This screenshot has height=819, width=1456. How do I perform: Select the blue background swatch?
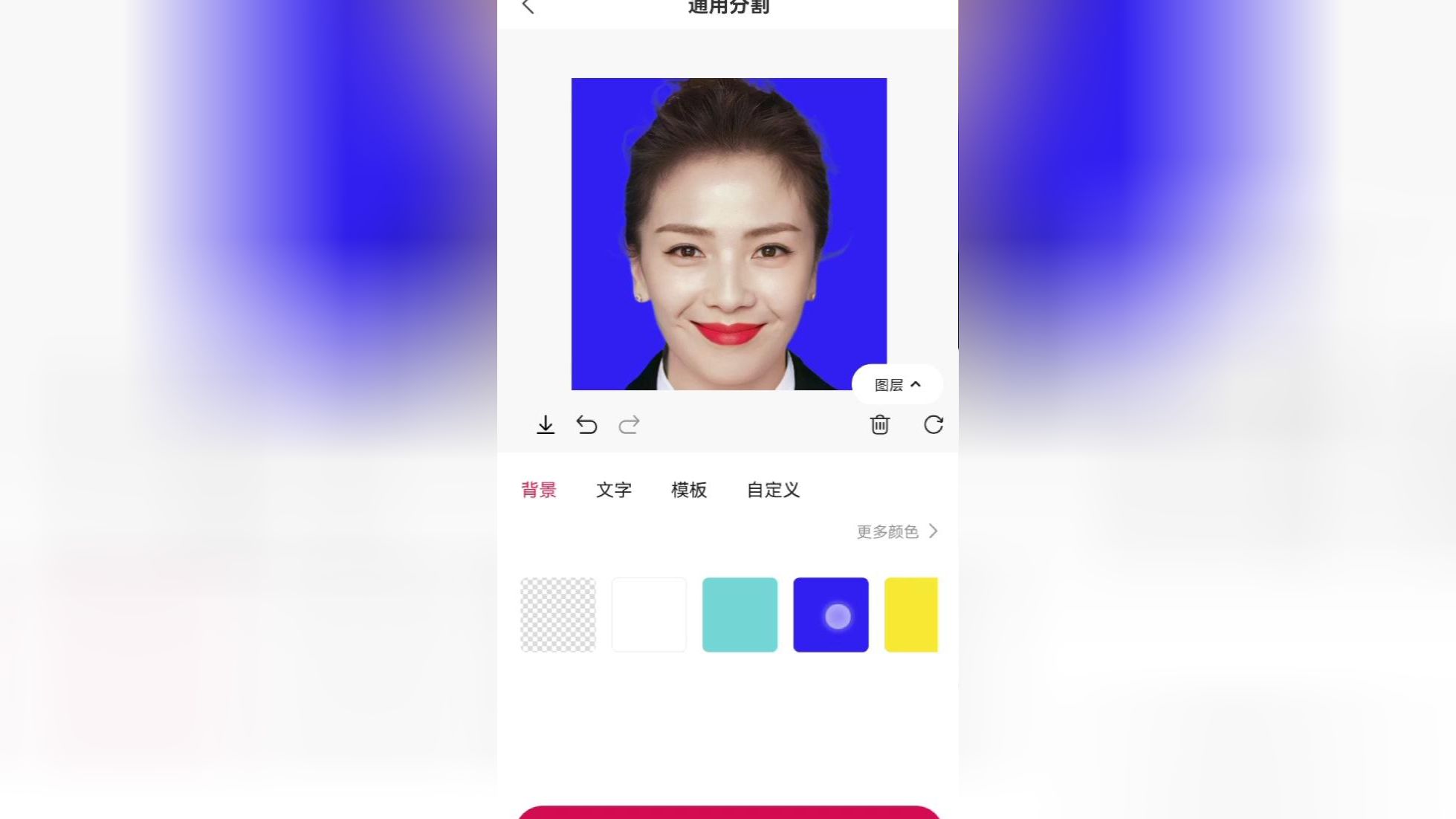click(830, 615)
